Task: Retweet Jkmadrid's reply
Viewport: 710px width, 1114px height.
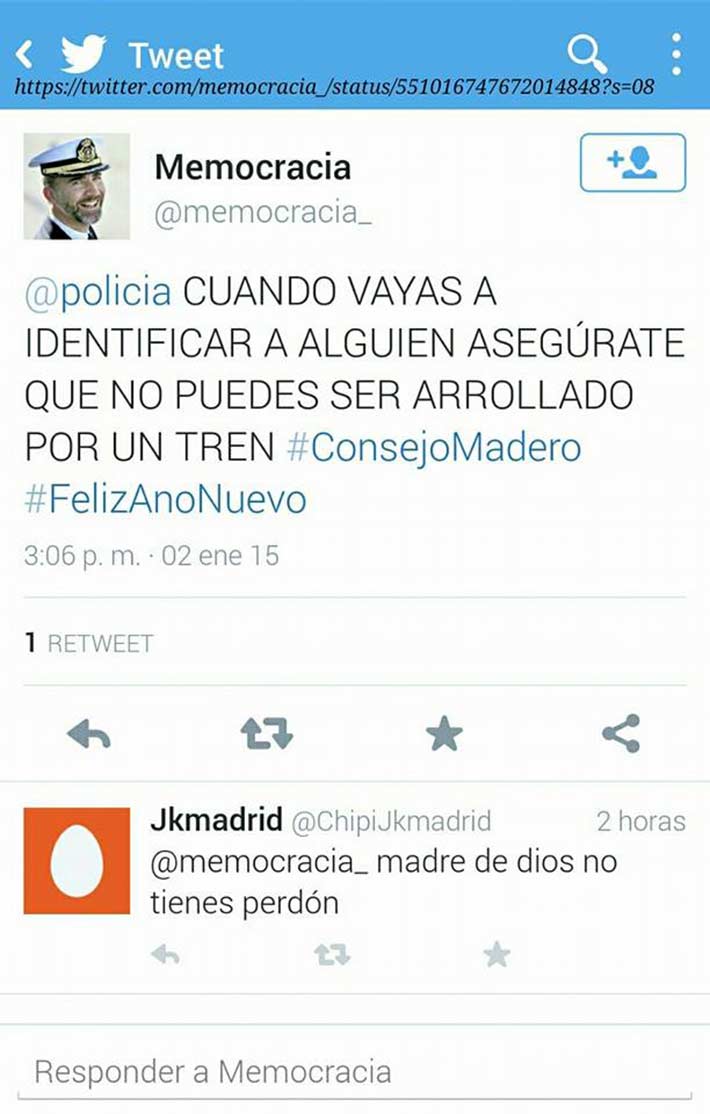Action: (x=332, y=955)
